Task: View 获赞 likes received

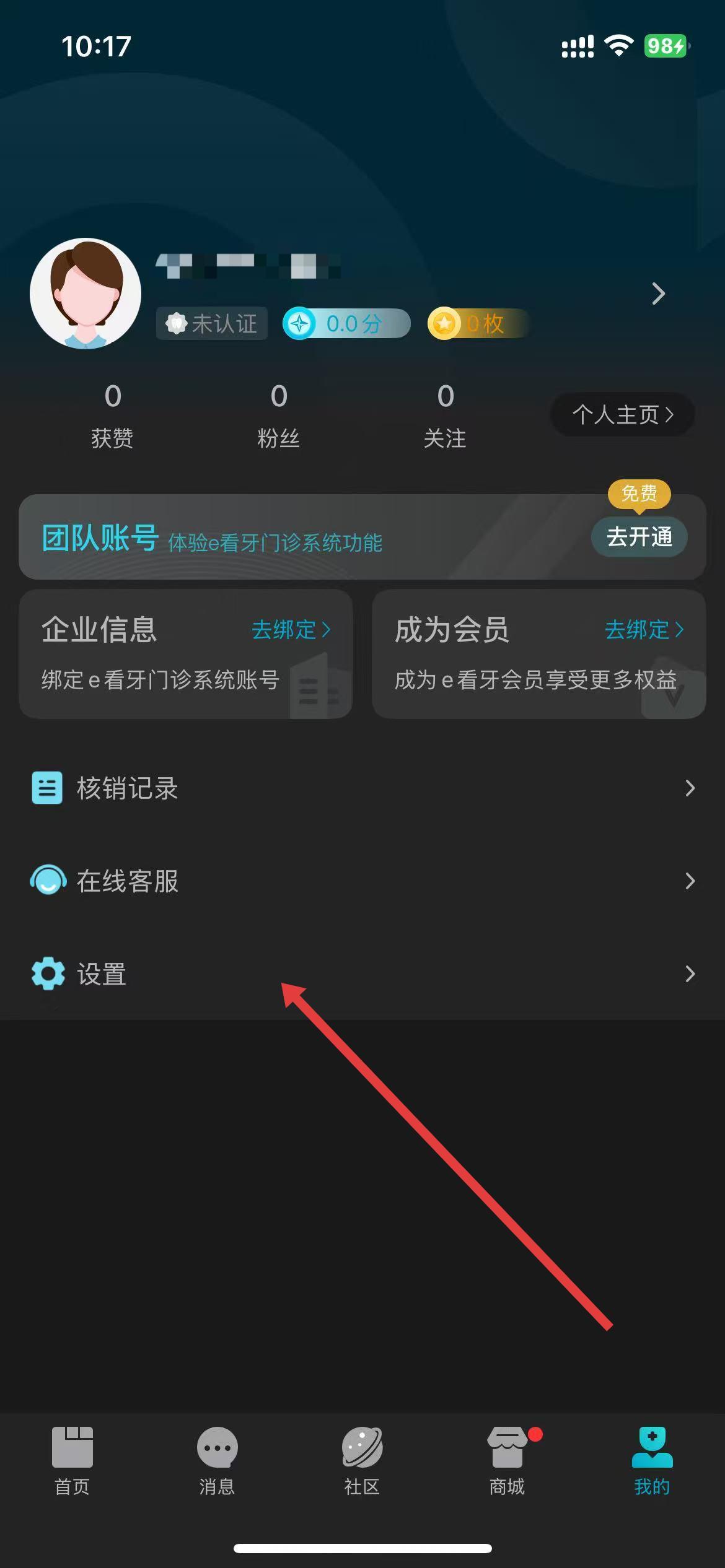Action: tap(112, 415)
